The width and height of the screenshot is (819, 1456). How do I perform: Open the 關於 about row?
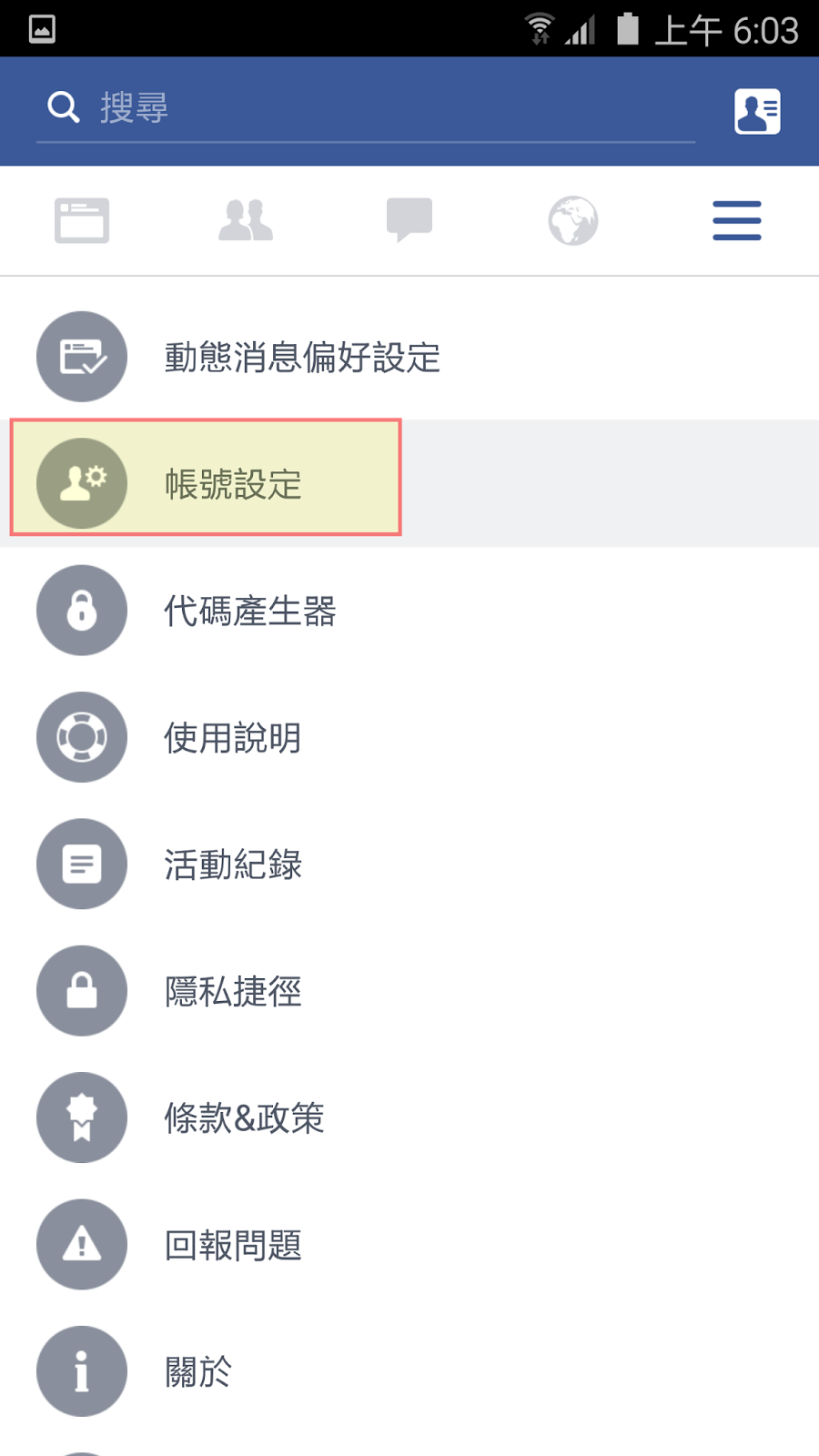pyautogui.click(x=409, y=1371)
